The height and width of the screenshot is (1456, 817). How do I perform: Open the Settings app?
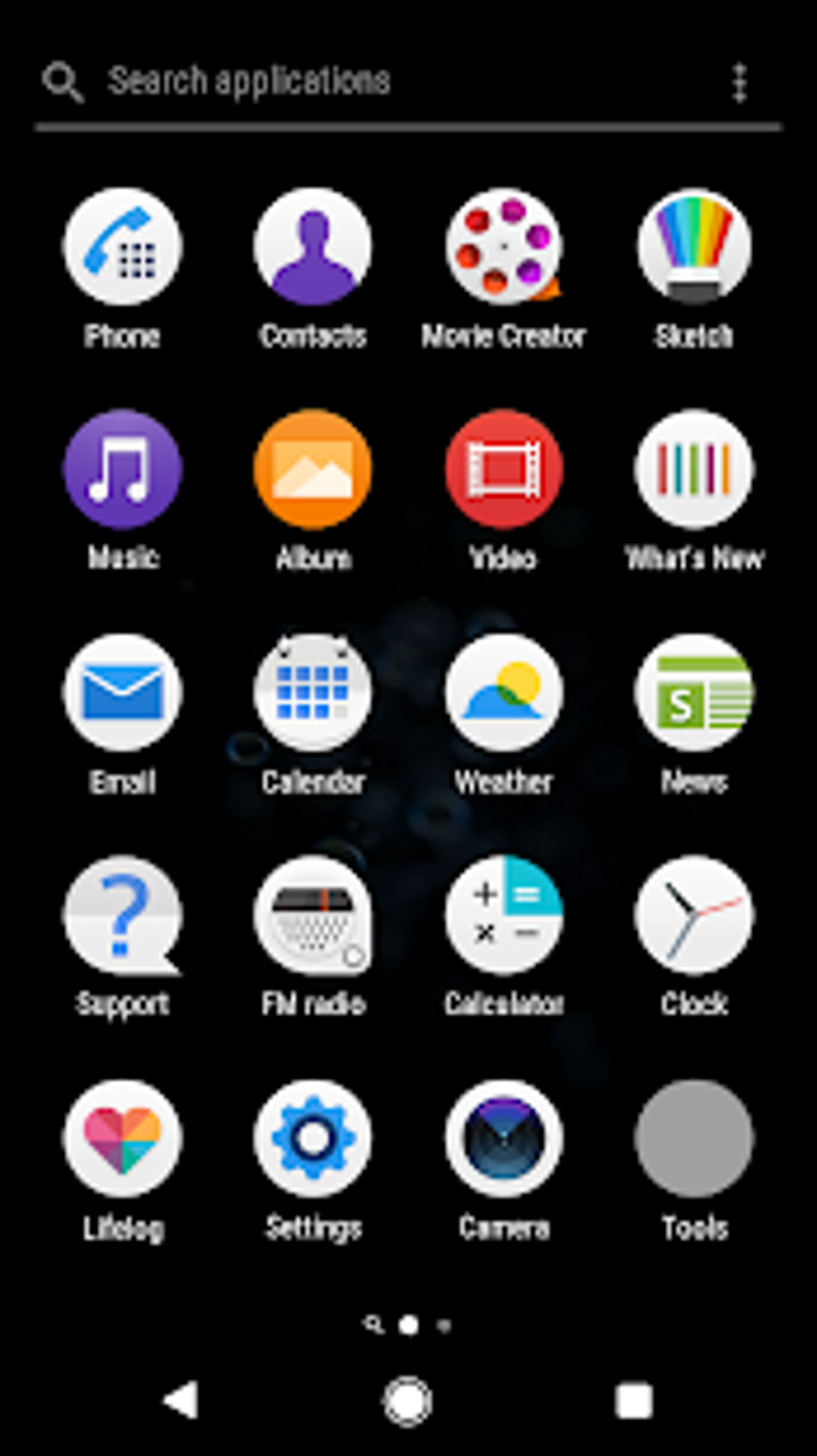tap(313, 1138)
